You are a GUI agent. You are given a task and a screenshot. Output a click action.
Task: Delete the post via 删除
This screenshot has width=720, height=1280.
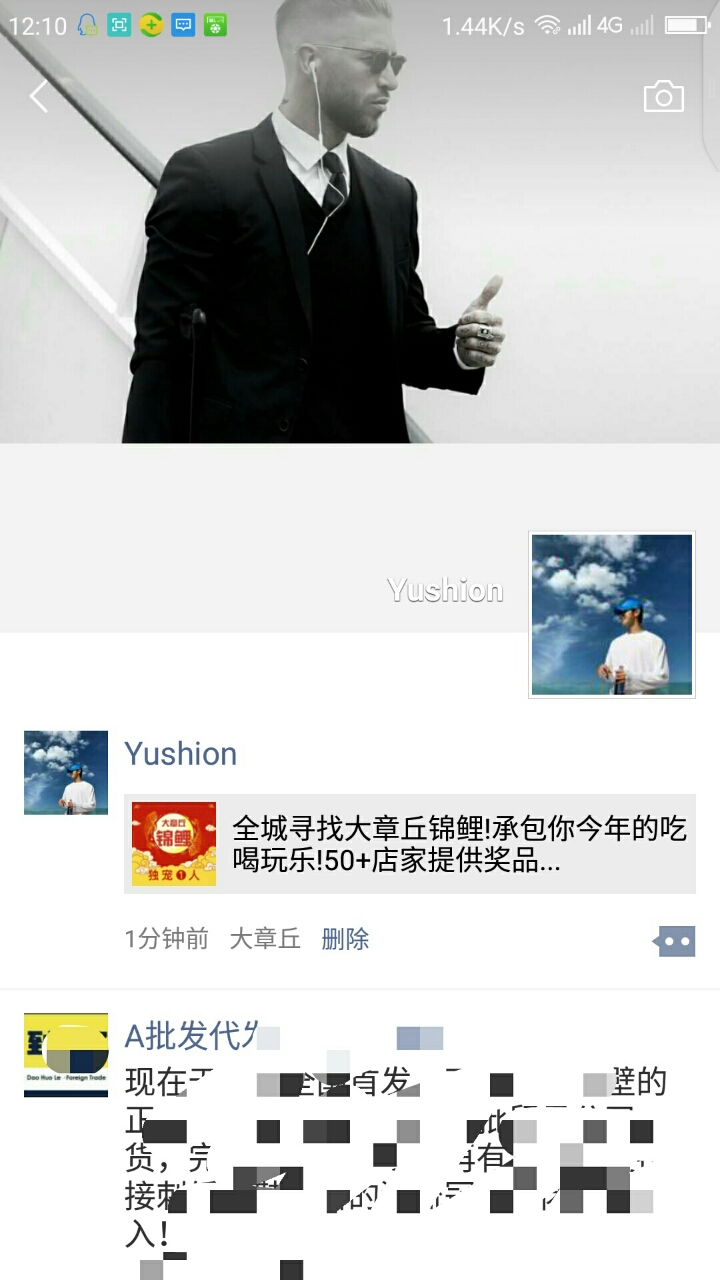345,939
